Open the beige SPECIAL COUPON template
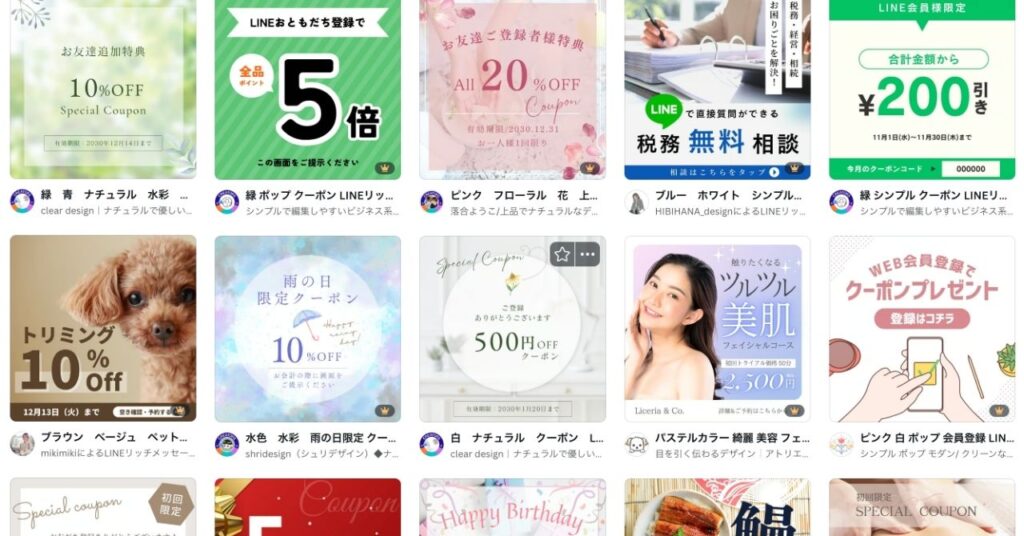Viewport: 1024px width, 536px height. 921,508
